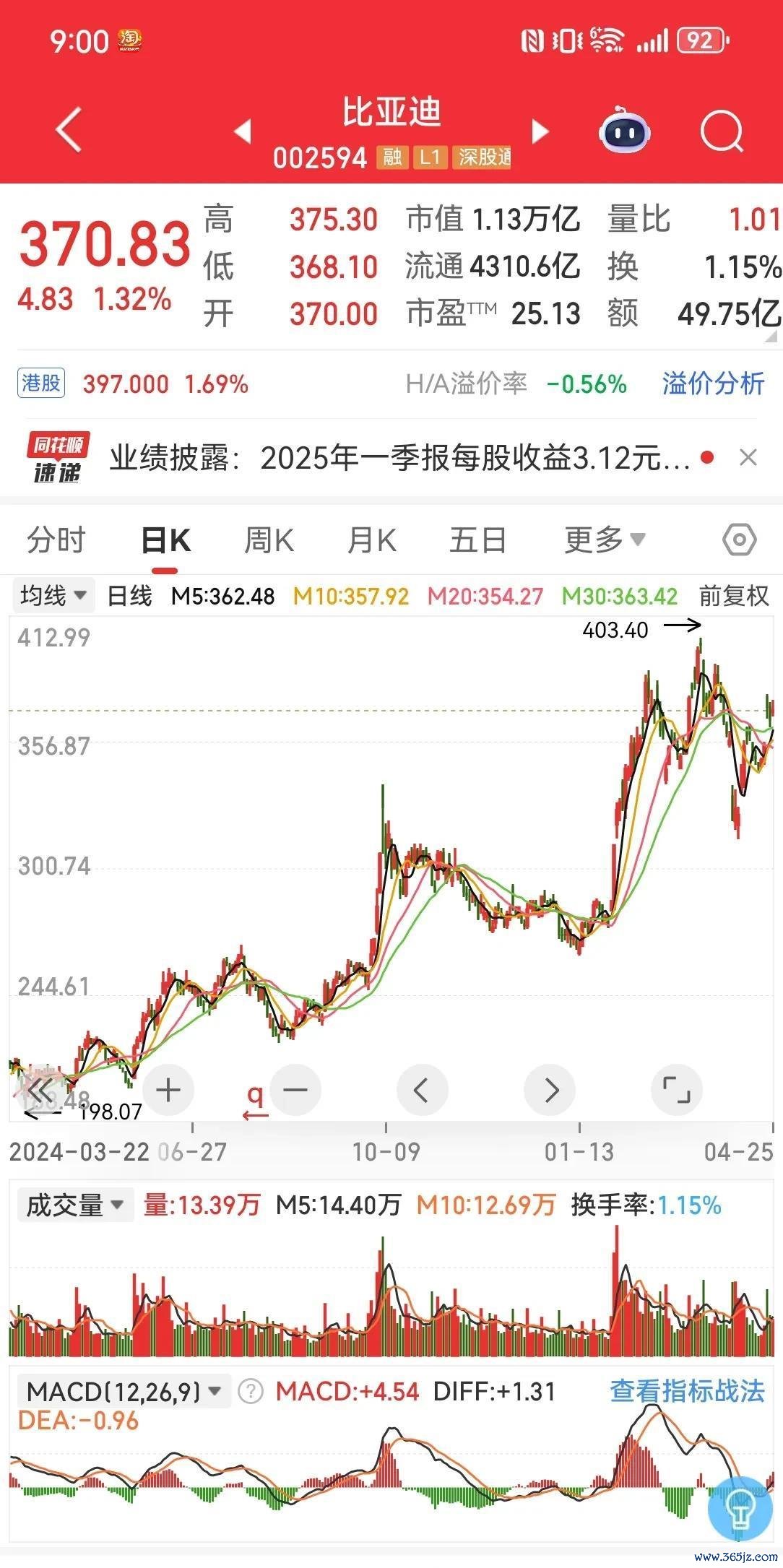Open 查看指标战法 link
Screen dimensions: 783x1568
(687, 1390)
